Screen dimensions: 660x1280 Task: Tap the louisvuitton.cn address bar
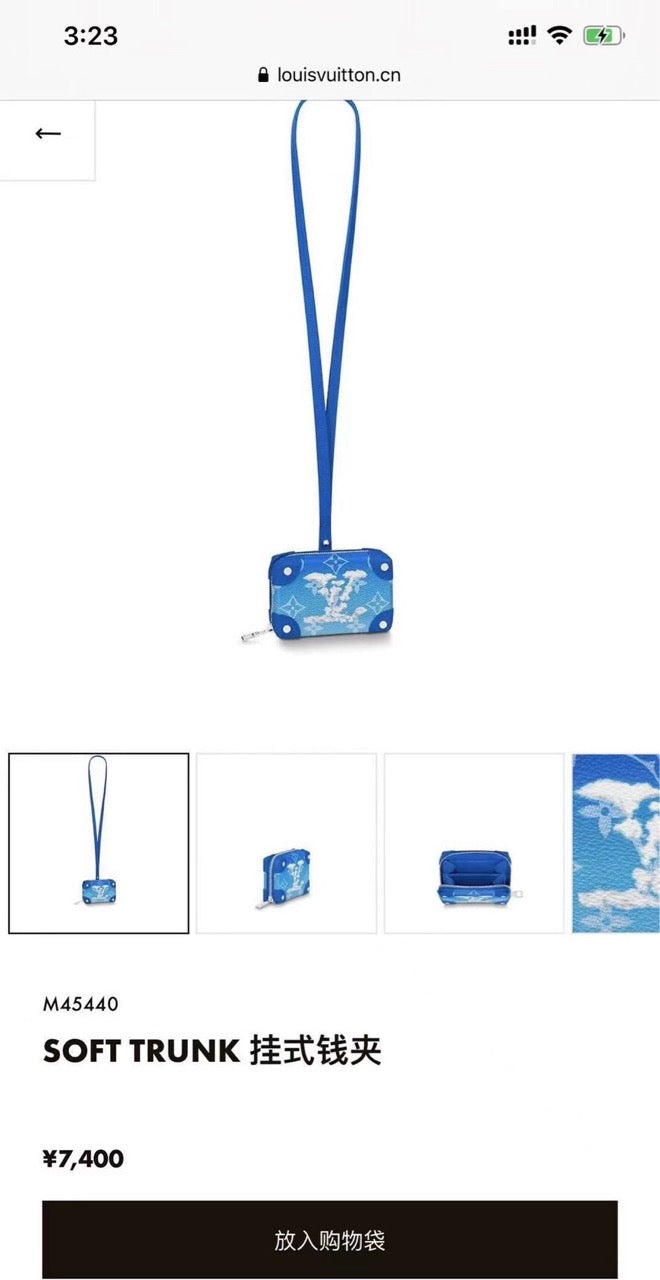coord(330,74)
